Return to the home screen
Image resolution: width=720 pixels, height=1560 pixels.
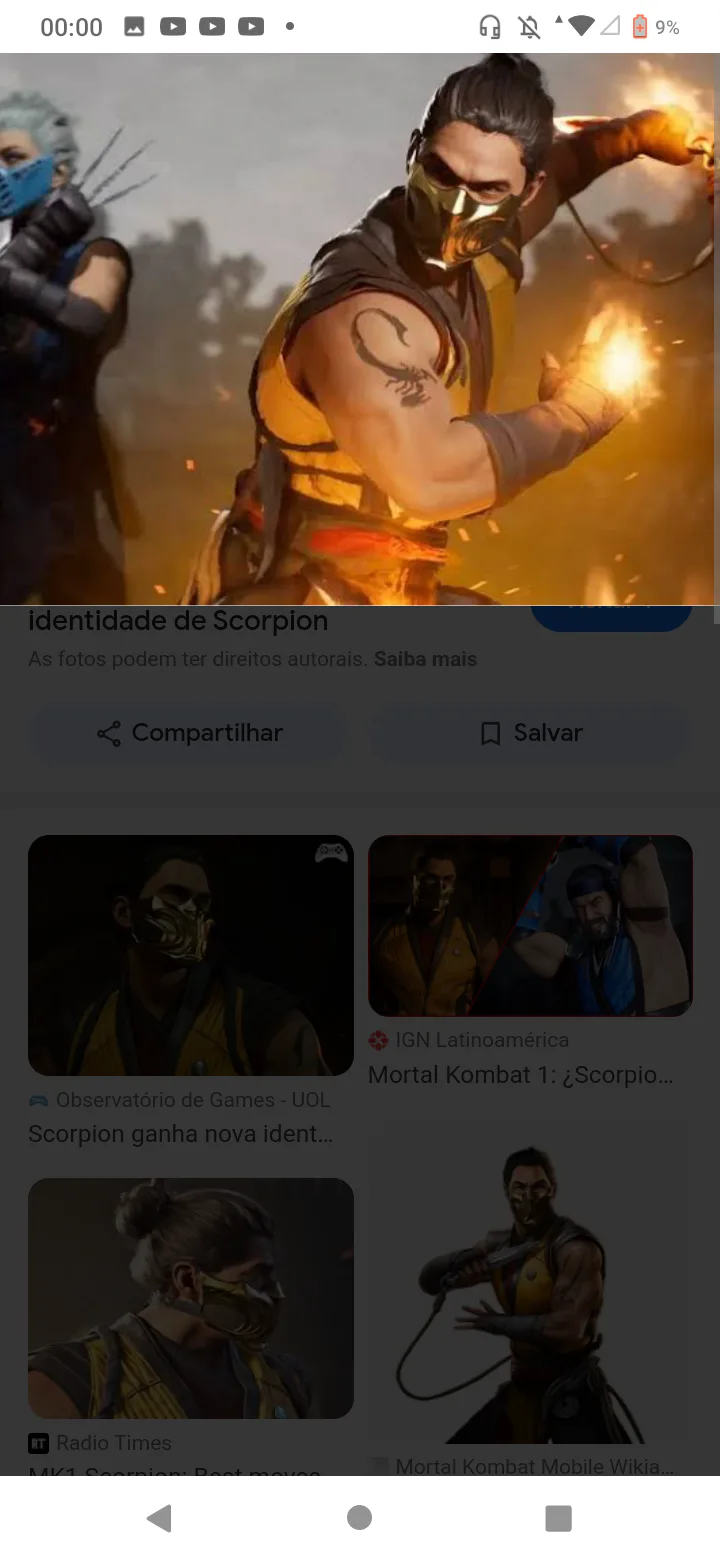pyautogui.click(x=359, y=1518)
